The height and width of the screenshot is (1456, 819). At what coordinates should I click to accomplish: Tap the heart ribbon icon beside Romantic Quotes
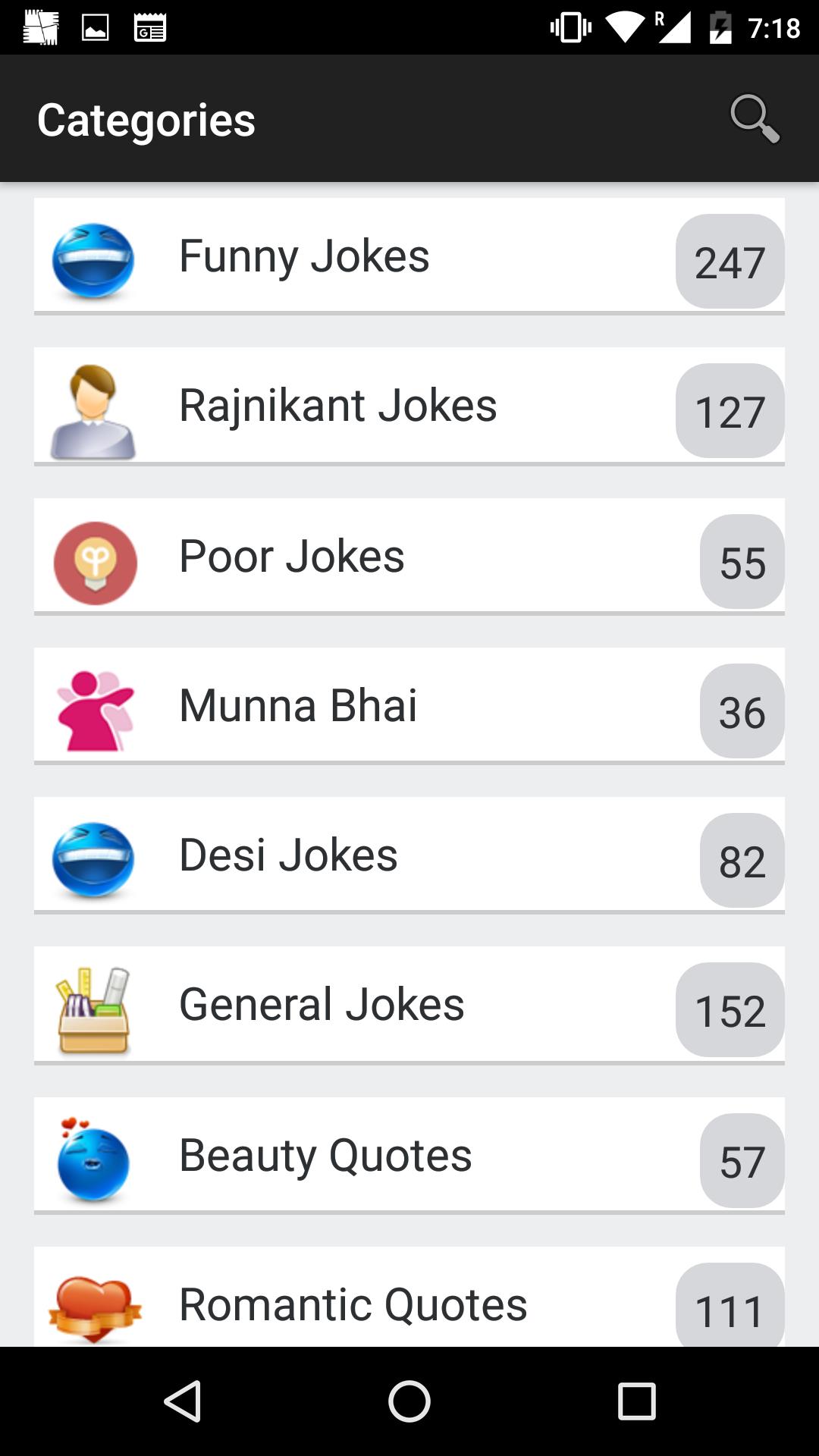93,1303
